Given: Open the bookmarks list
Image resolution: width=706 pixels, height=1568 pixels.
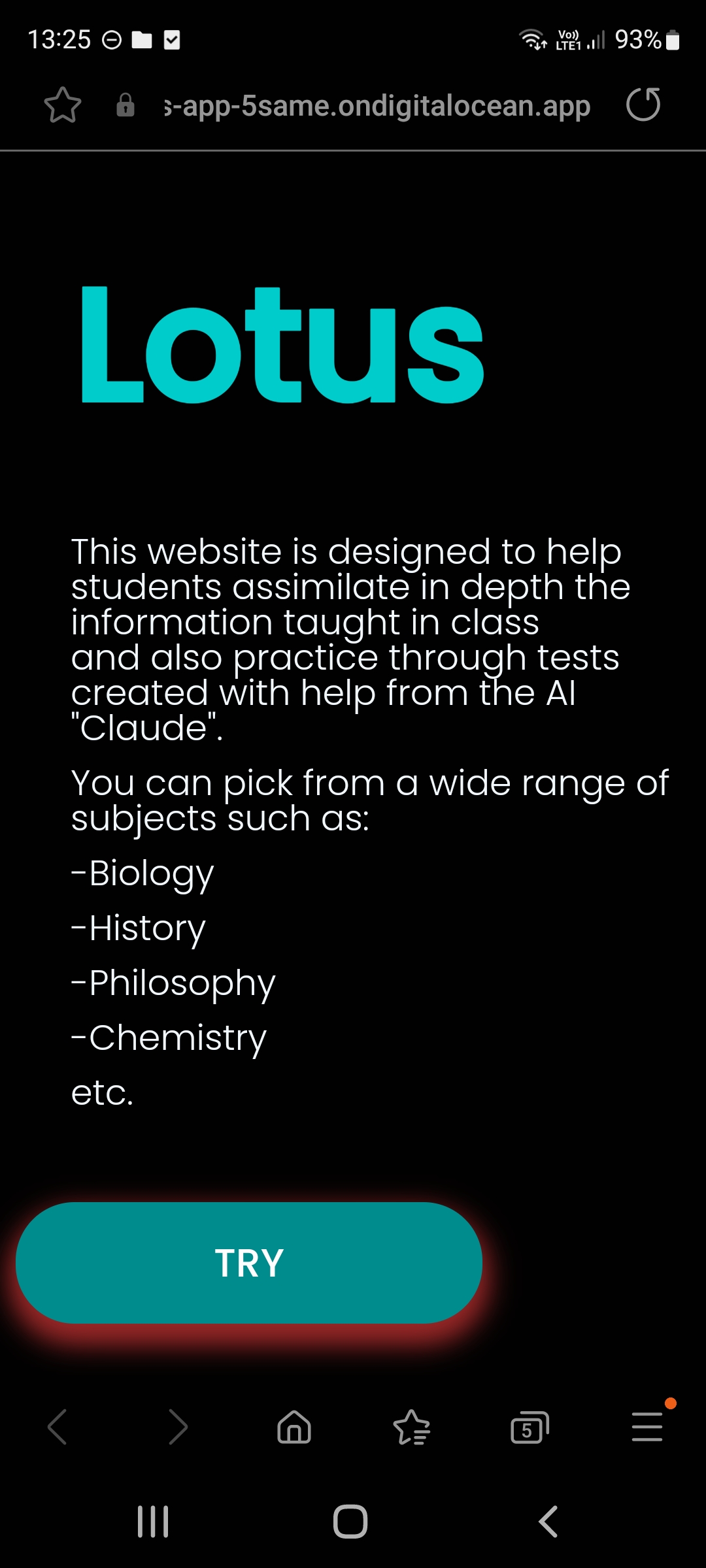Looking at the screenshot, I should point(412,1427).
